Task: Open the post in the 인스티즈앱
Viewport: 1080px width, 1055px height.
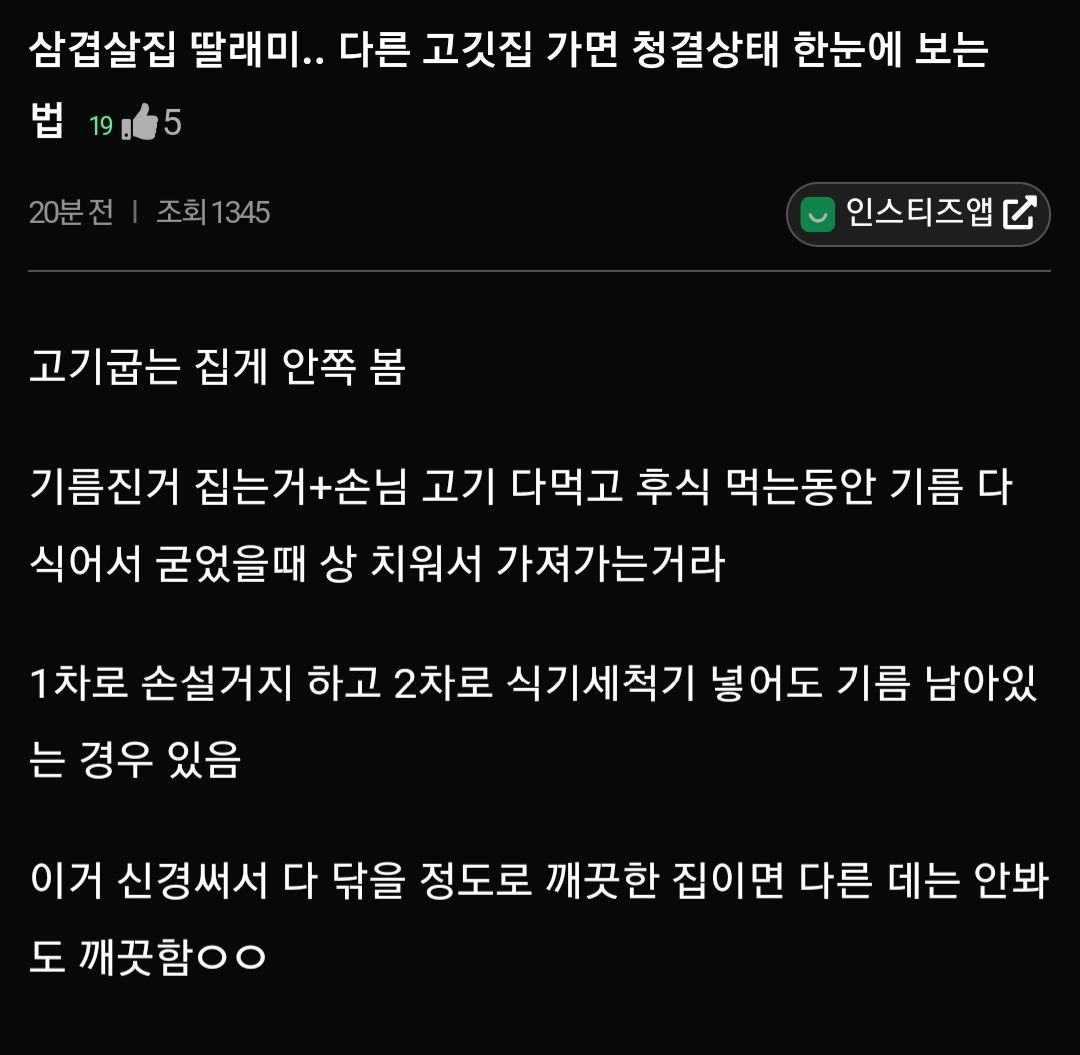Action: click(x=917, y=214)
